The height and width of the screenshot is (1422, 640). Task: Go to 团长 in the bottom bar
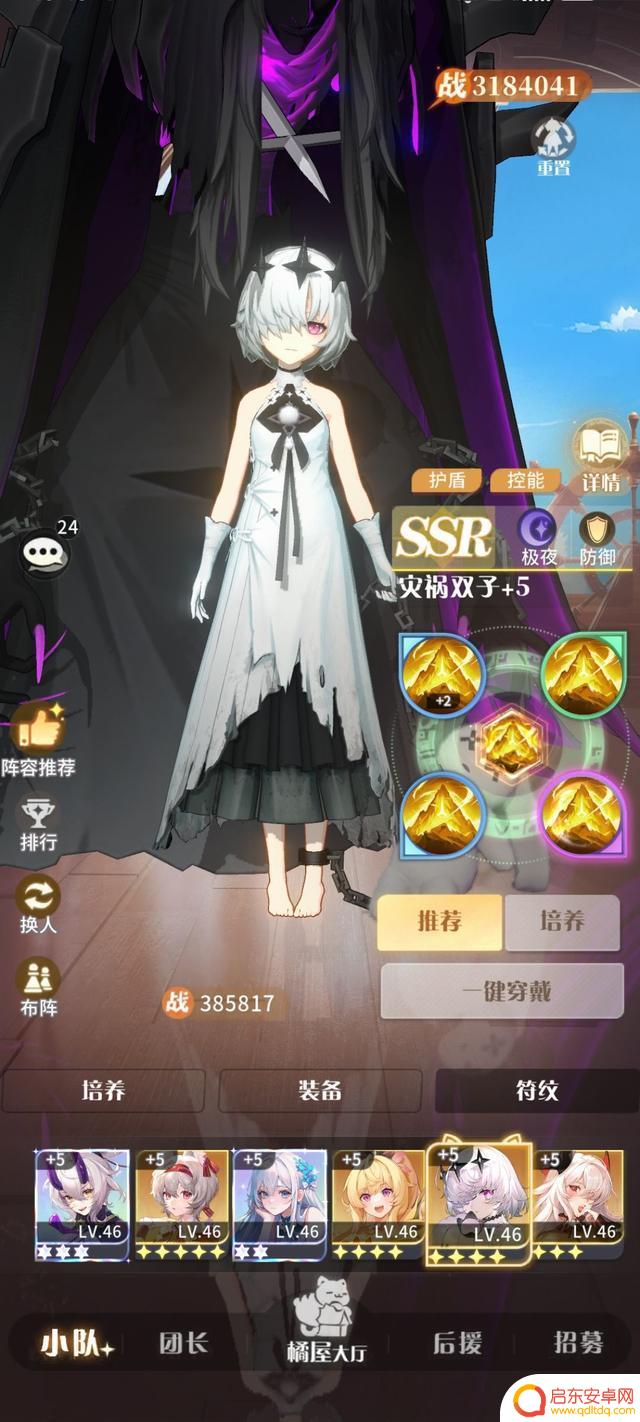point(184,1342)
